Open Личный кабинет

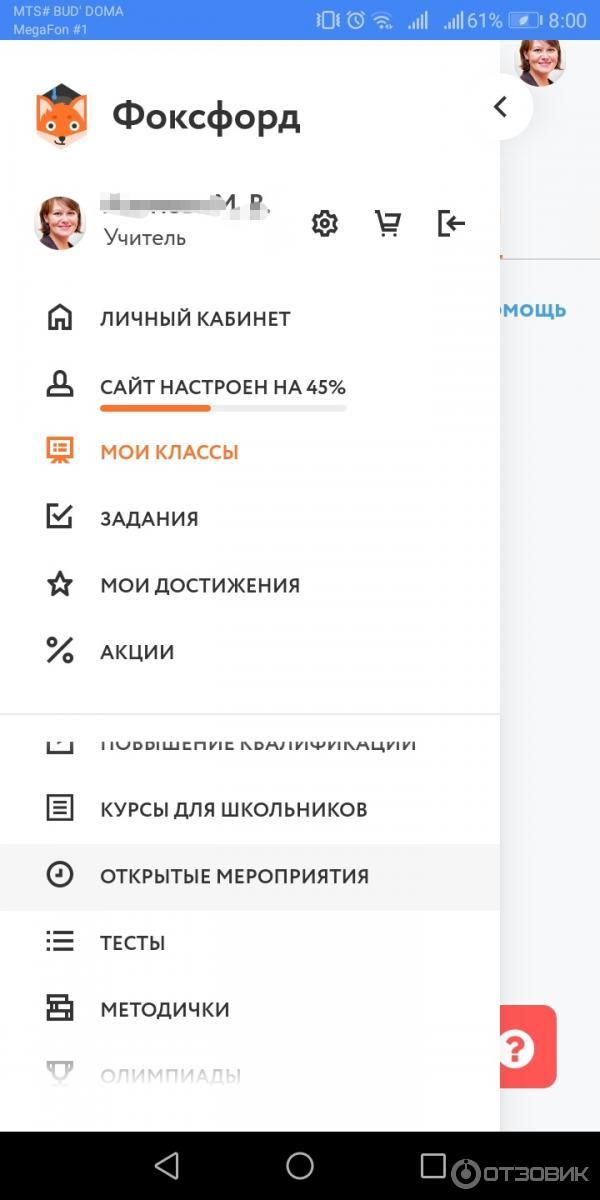point(195,319)
